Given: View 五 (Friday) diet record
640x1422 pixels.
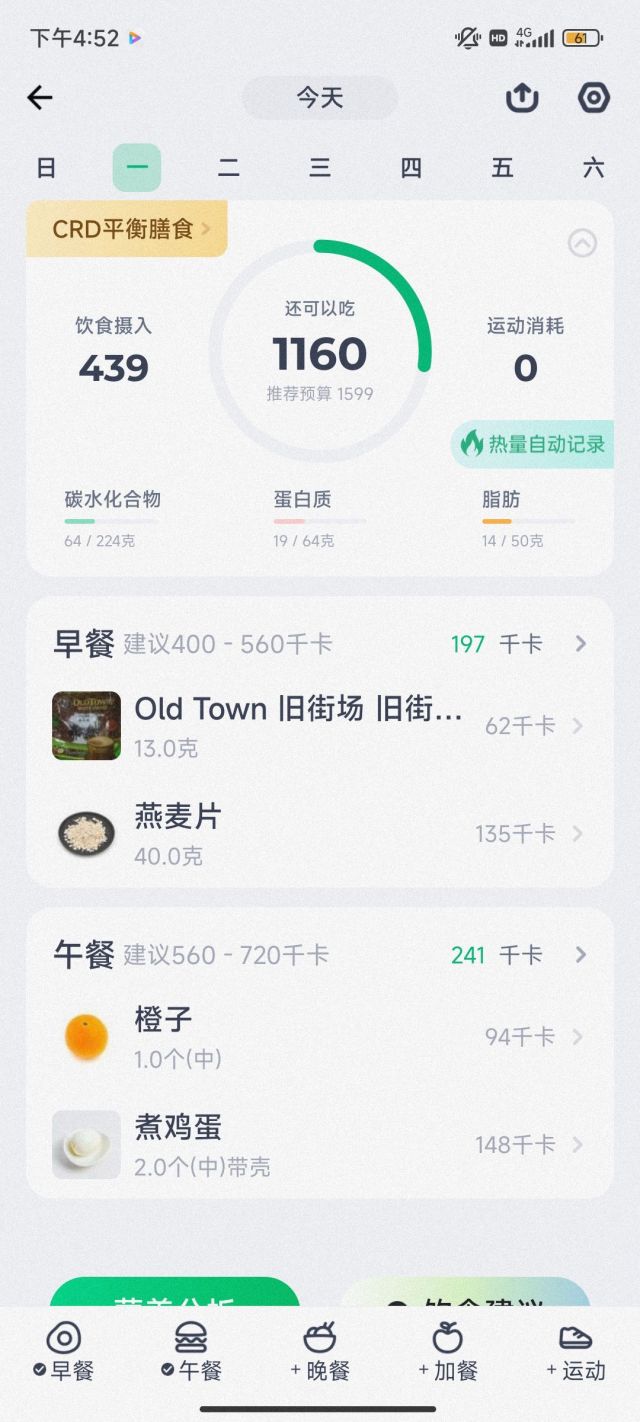Looking at the screenshot, I should 502,168.
